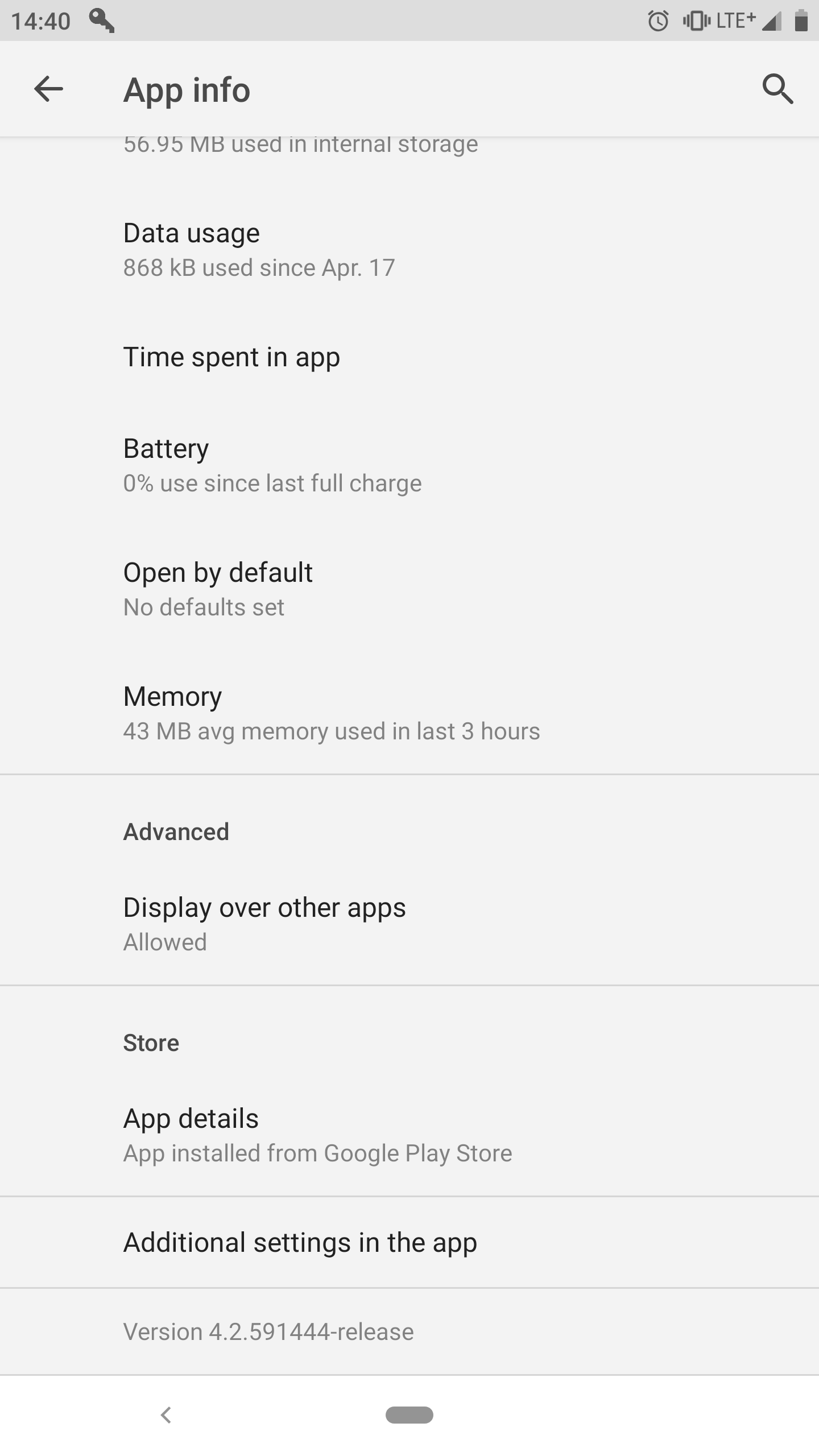Viewport: 819px width, 1456px height.
Task: Open Data usage details
Action: (409, 250)
